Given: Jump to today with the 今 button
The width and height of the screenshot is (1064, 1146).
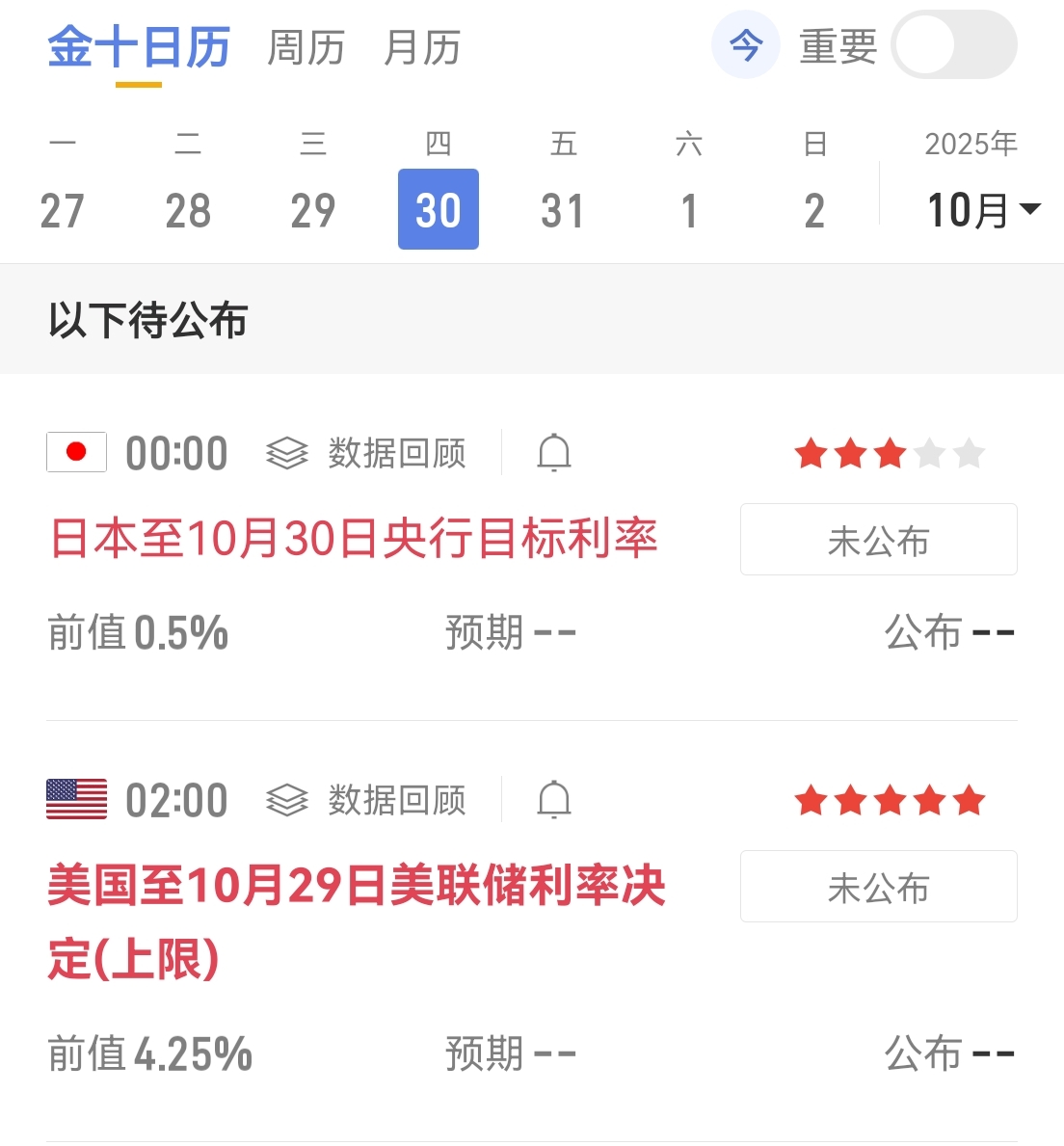Looking at the screenshot, I should tap(745, 45).
